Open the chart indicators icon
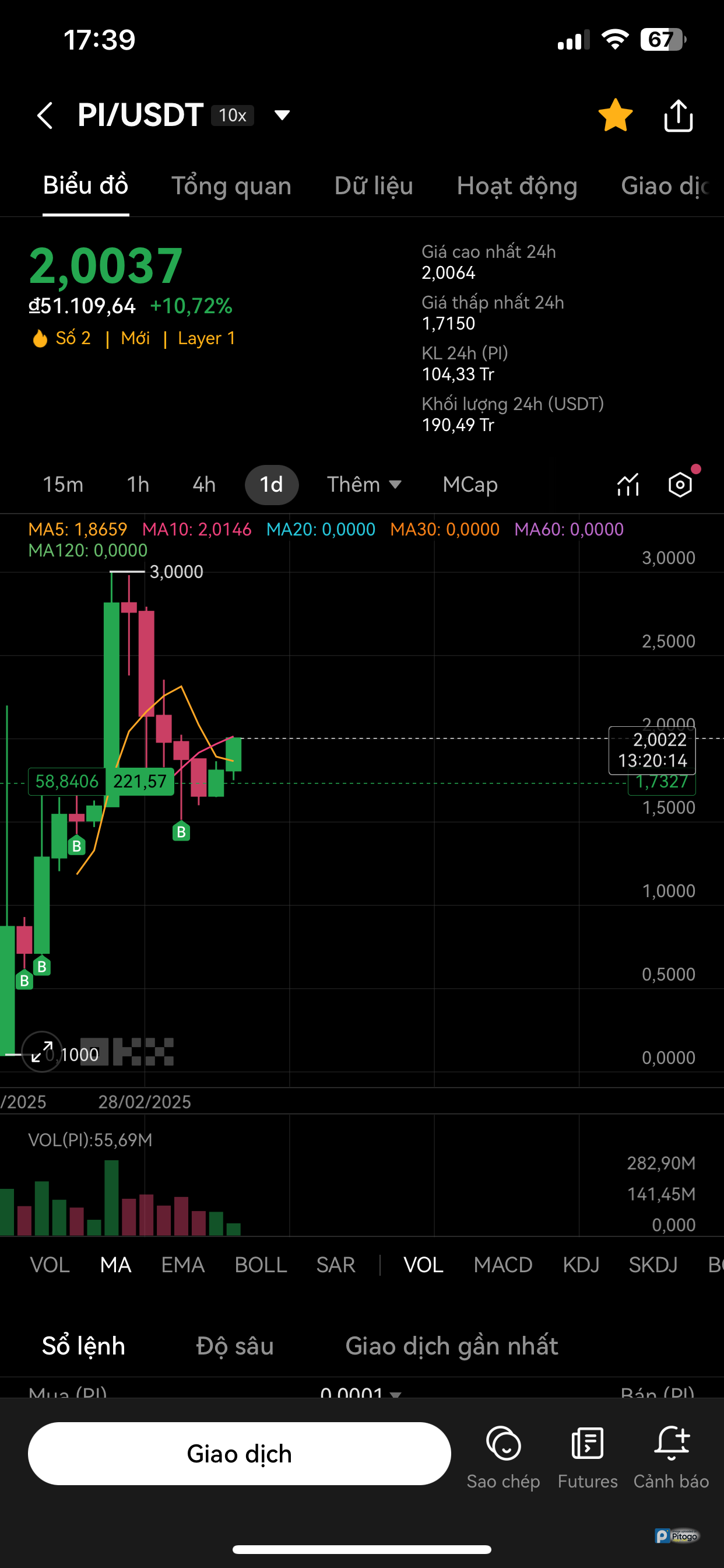This screenshot has height=1568, width=724. pos(628,485)
